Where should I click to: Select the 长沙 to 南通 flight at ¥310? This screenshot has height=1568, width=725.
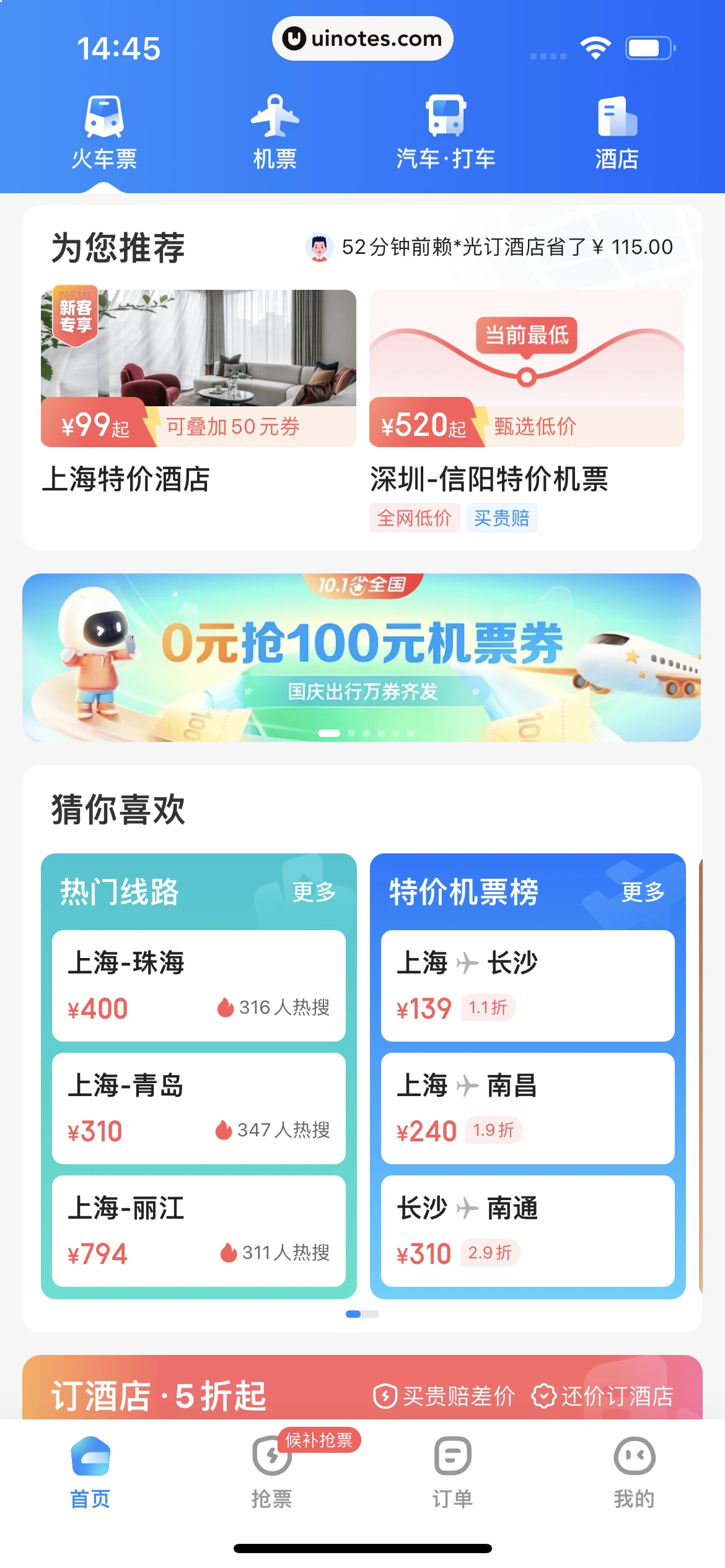point(527,1230)
